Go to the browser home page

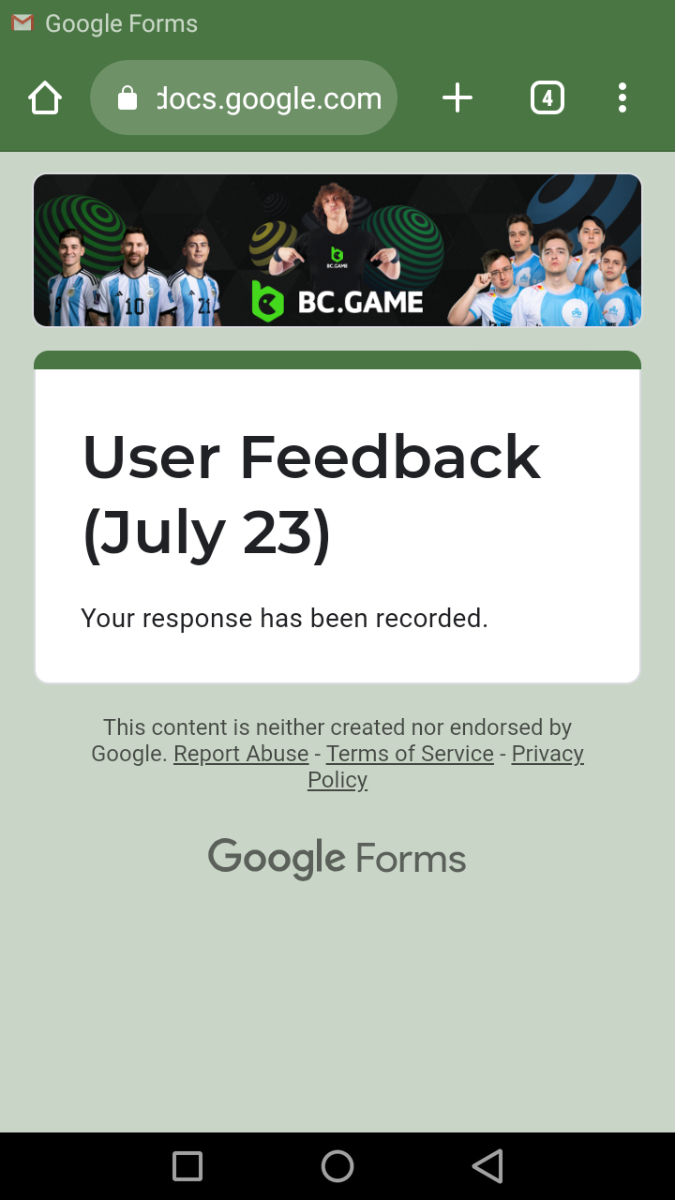click(x=45, y=98)
